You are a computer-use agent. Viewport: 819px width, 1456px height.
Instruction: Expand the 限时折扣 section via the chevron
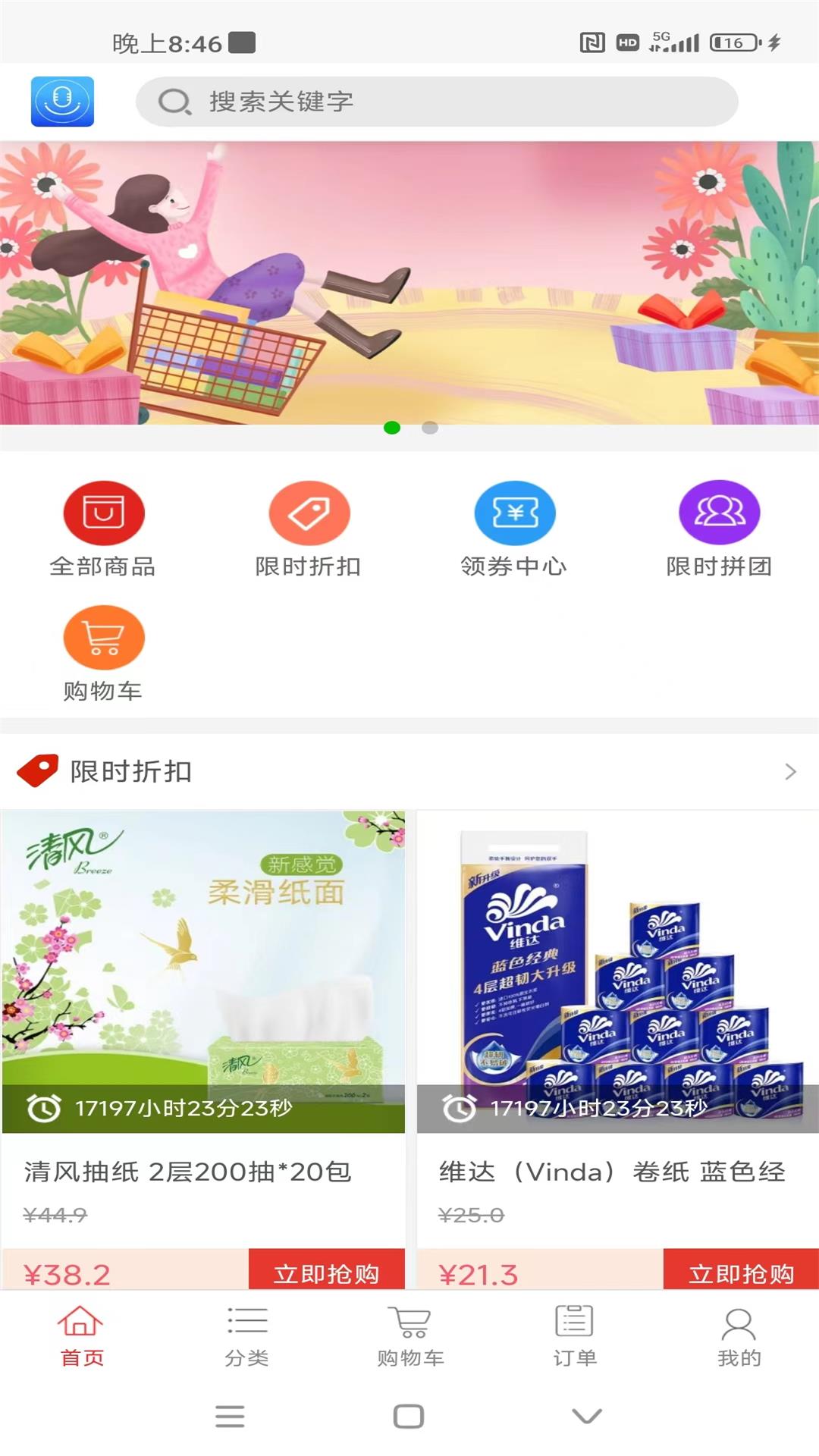point(791,772)
